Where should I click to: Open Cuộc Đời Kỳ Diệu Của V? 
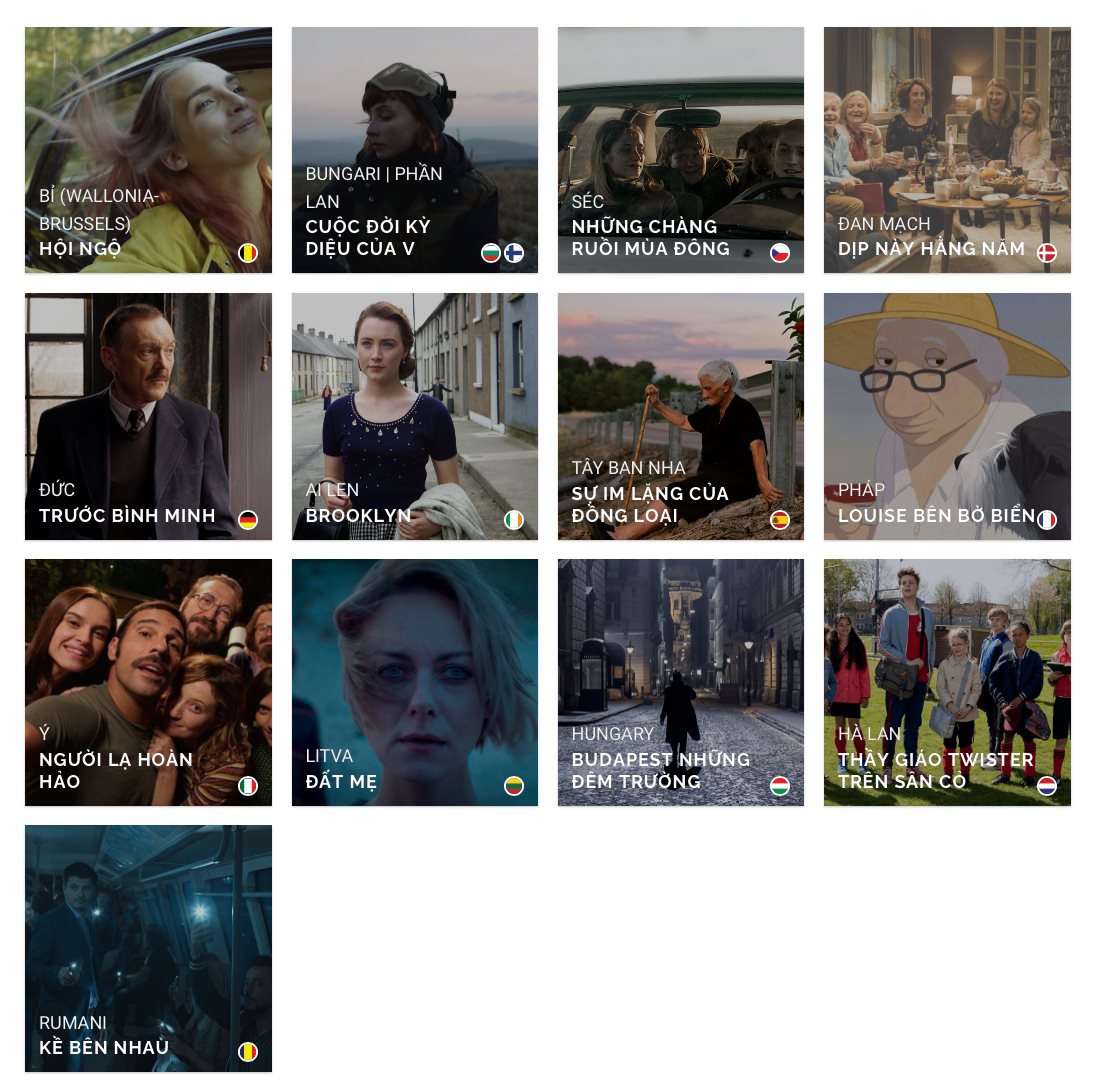click(414, 150)
